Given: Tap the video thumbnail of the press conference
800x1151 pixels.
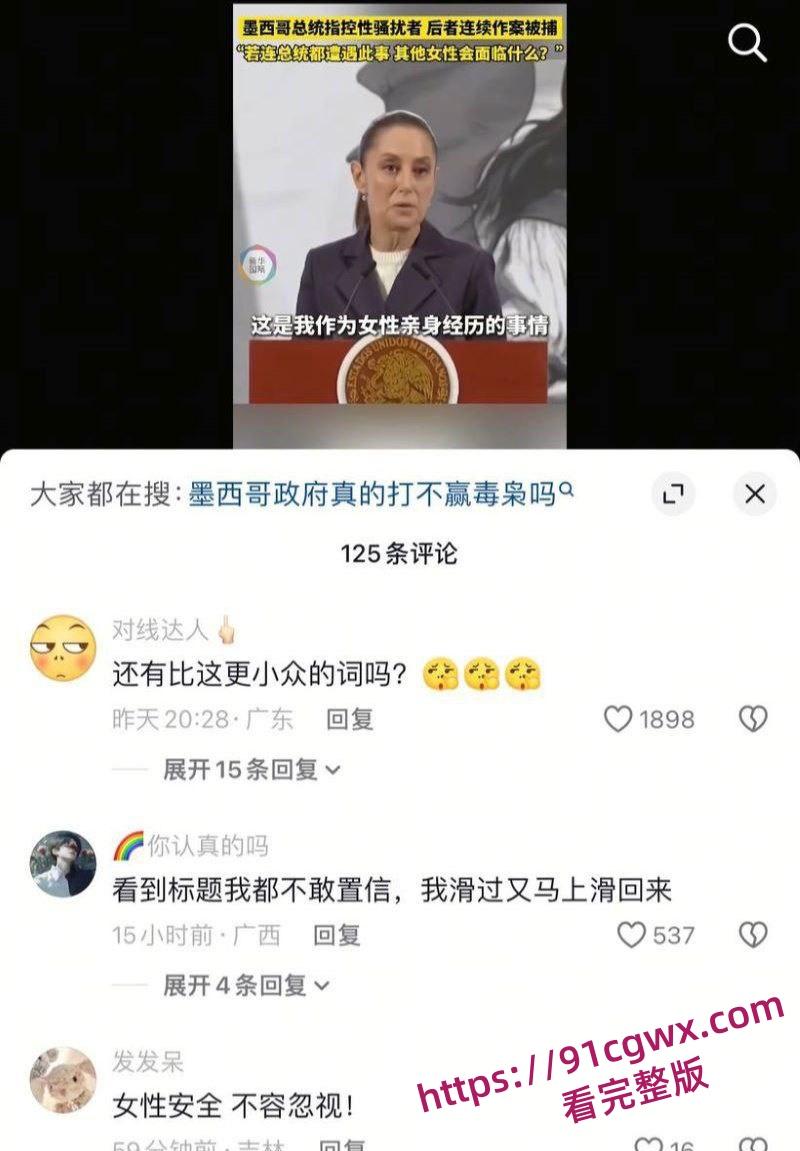Looking at the screenshot, I should pyautogui.click(x=400, y=225).
